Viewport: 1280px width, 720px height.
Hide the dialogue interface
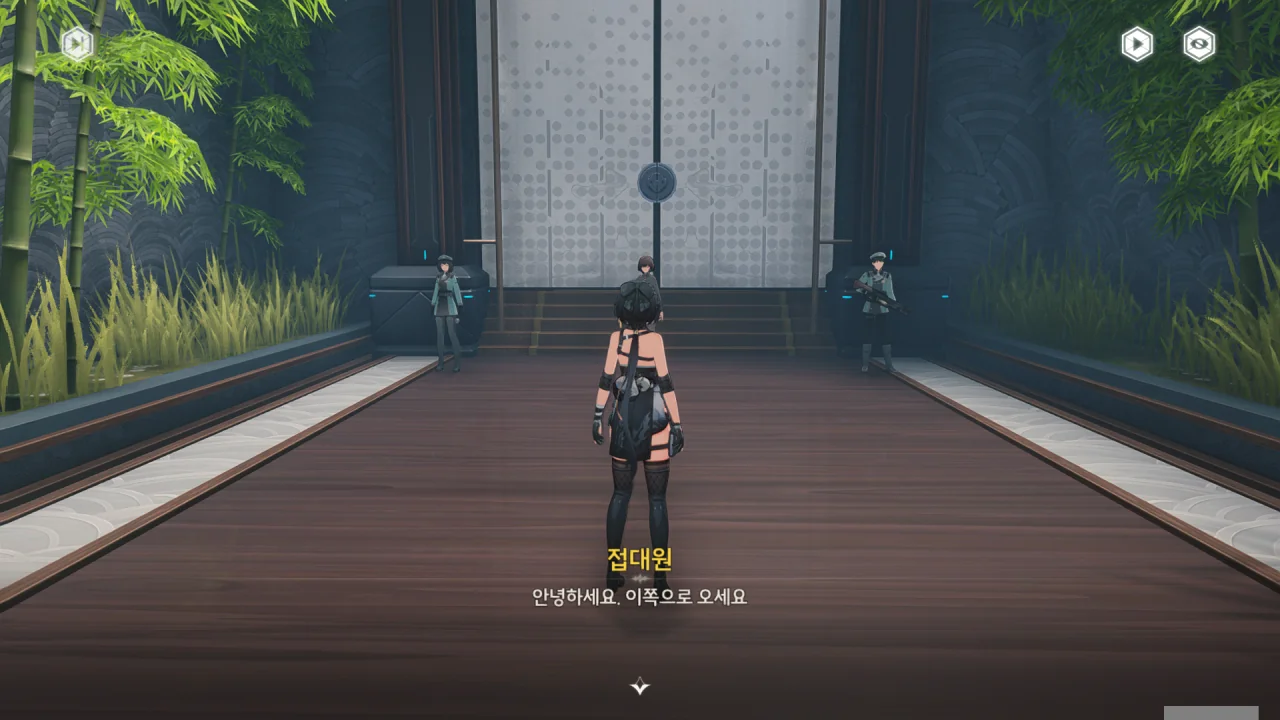(1199, 44)
